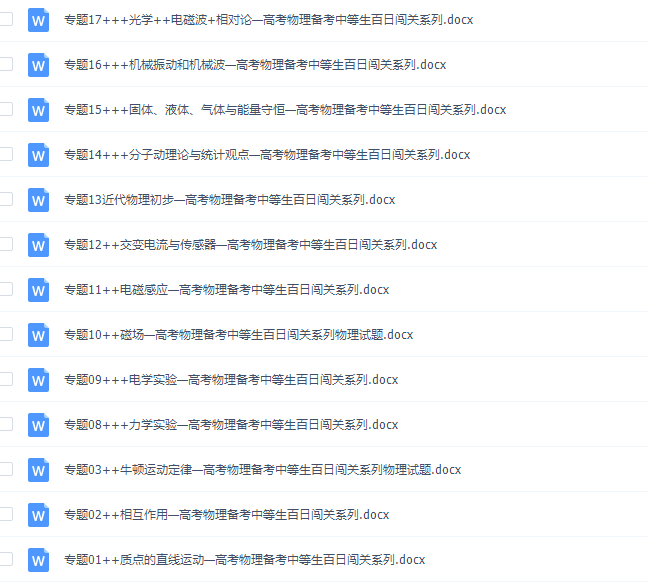The width and height of the screenshot is (648, 583).
Task: Open file 专题13近代物理初步
Action: (x=229, y=200)
